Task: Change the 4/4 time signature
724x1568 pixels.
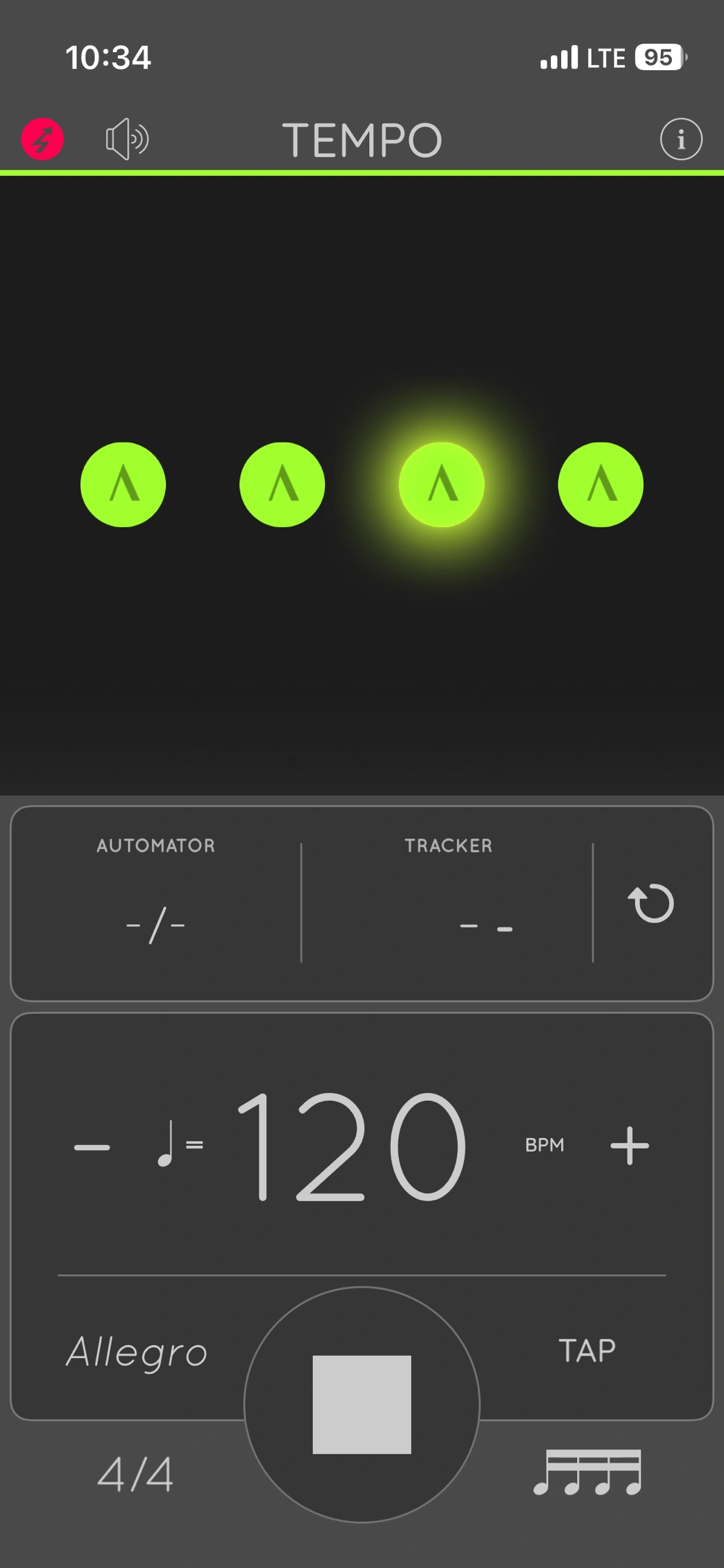Action: click(x=135, y=1475)
